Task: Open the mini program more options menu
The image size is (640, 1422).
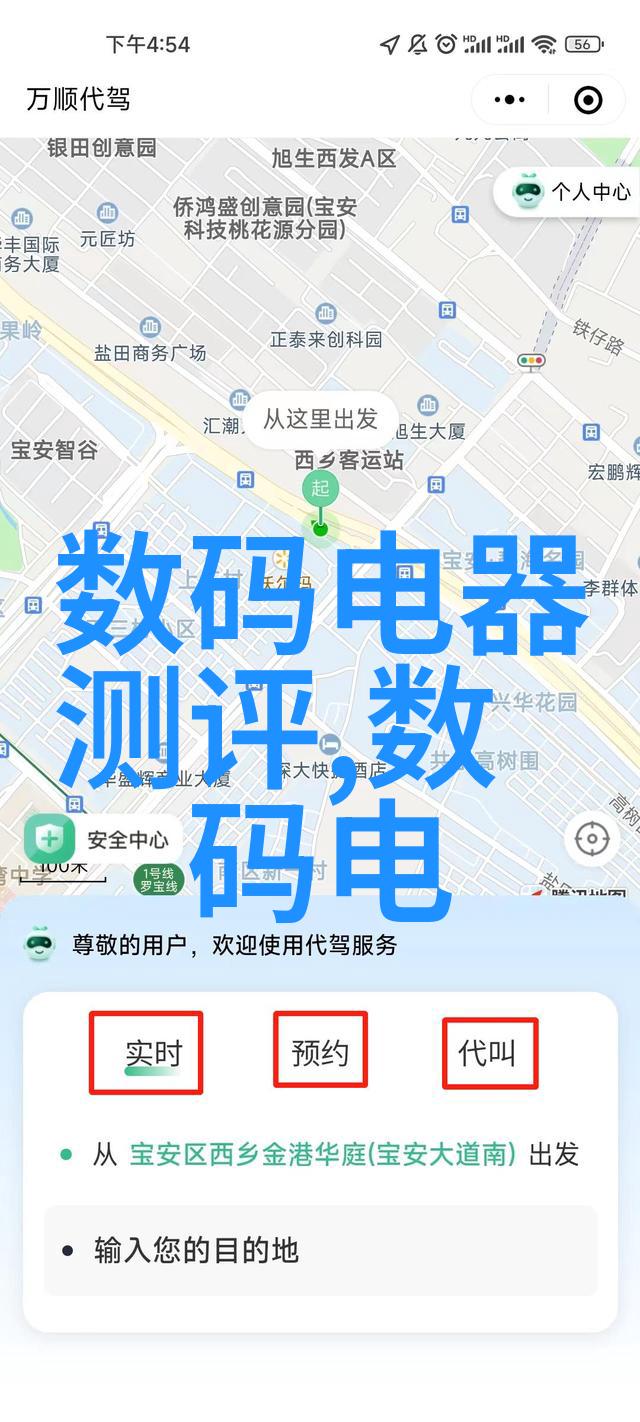Action: [510, 99]
